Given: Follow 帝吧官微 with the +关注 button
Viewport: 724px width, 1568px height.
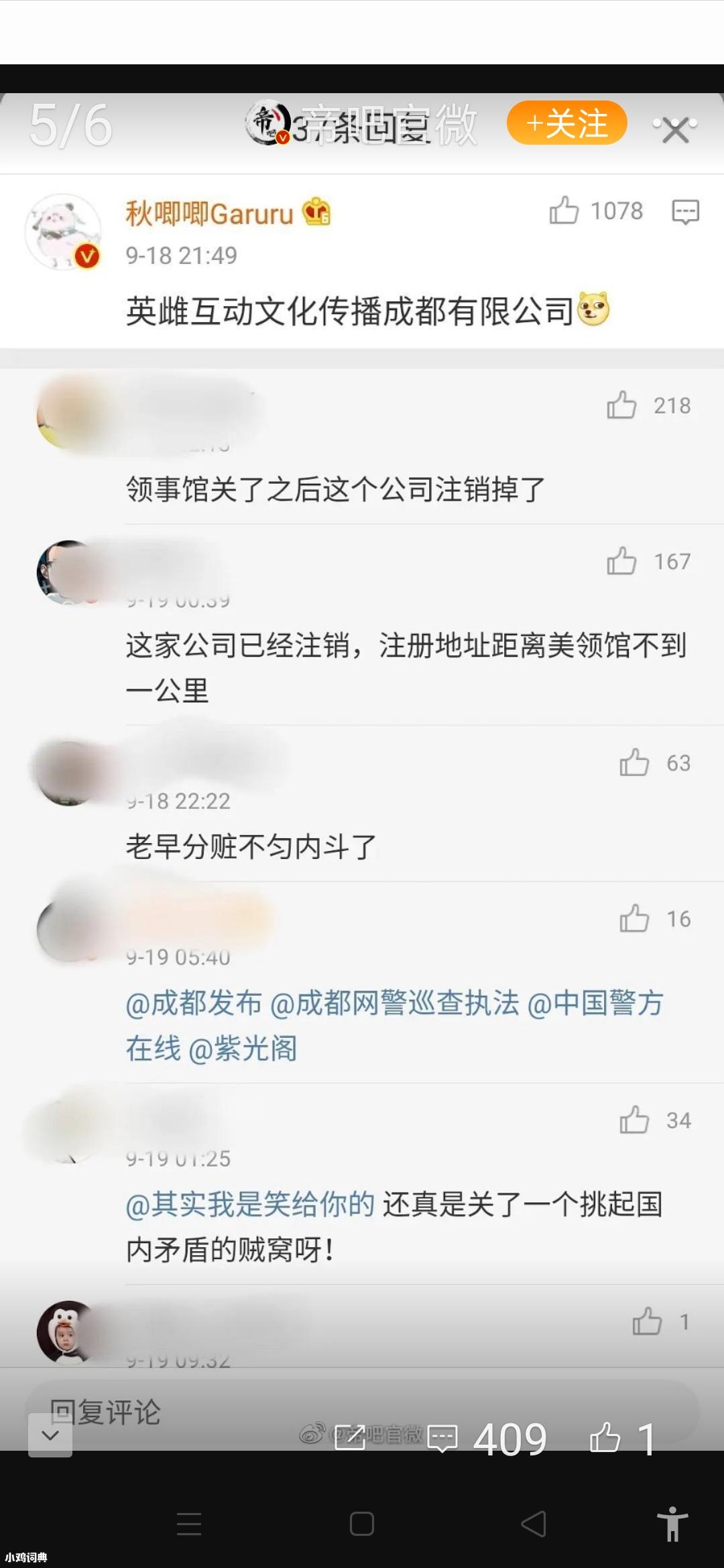Looking at the screenshot, I should pos(566,123).
